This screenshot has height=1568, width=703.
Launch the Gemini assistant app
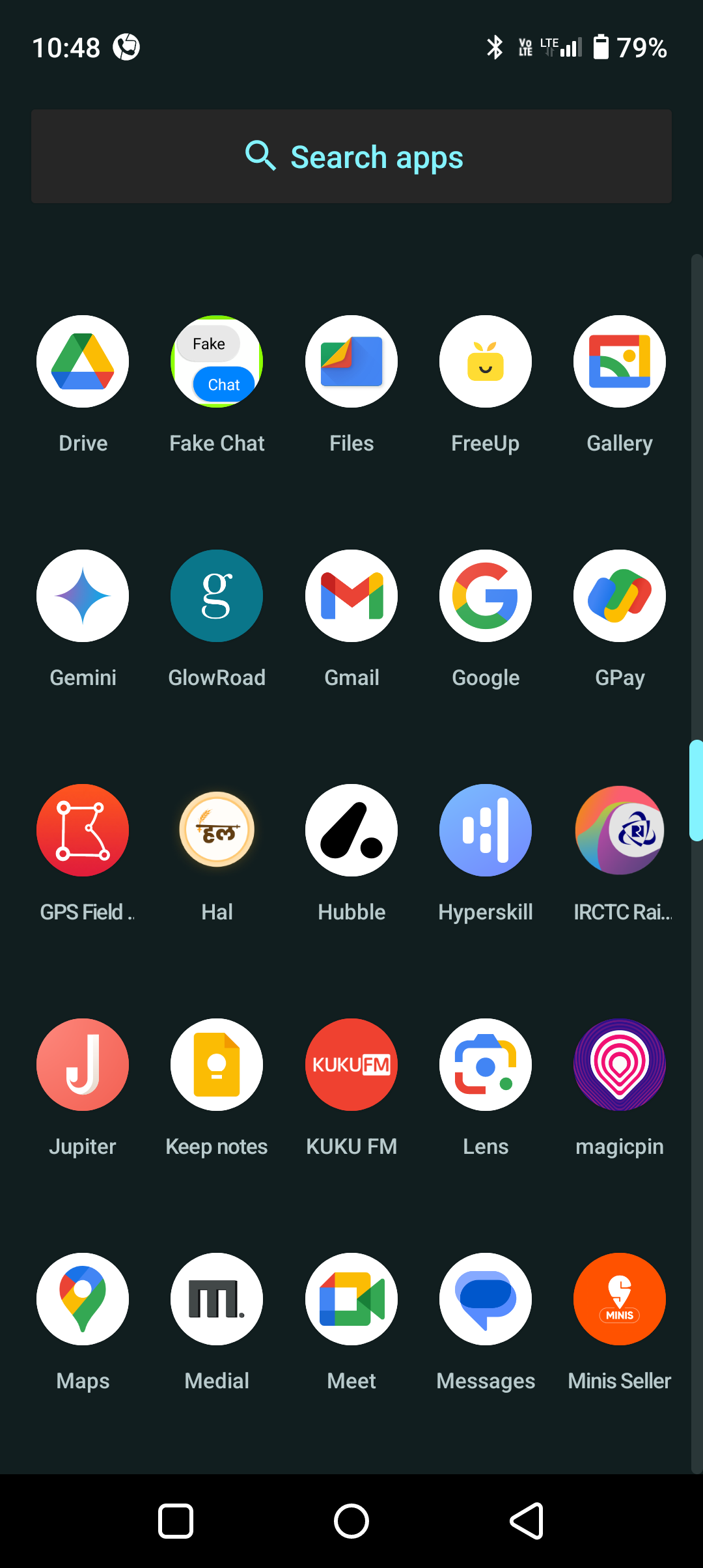(x=83, y=596)
